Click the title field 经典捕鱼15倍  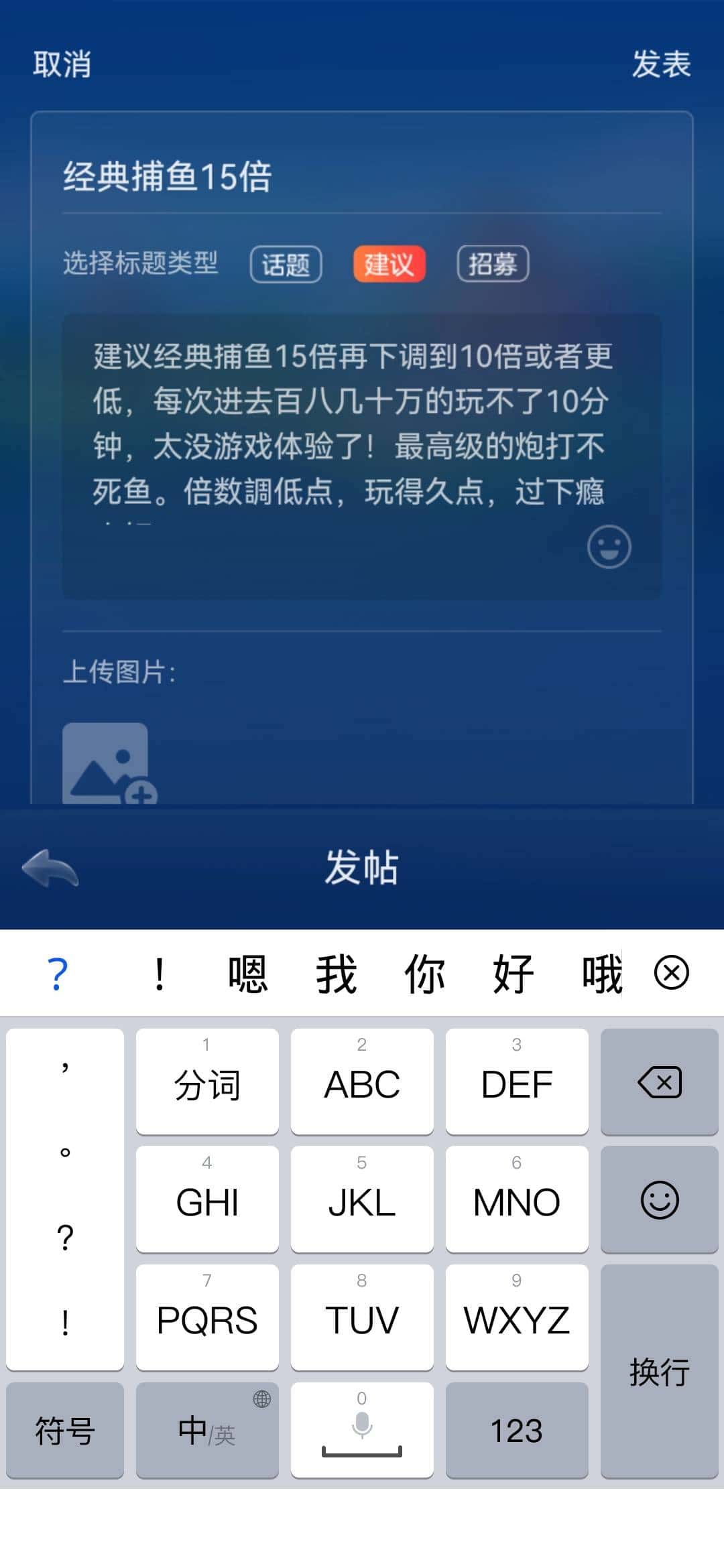[169, 176]
